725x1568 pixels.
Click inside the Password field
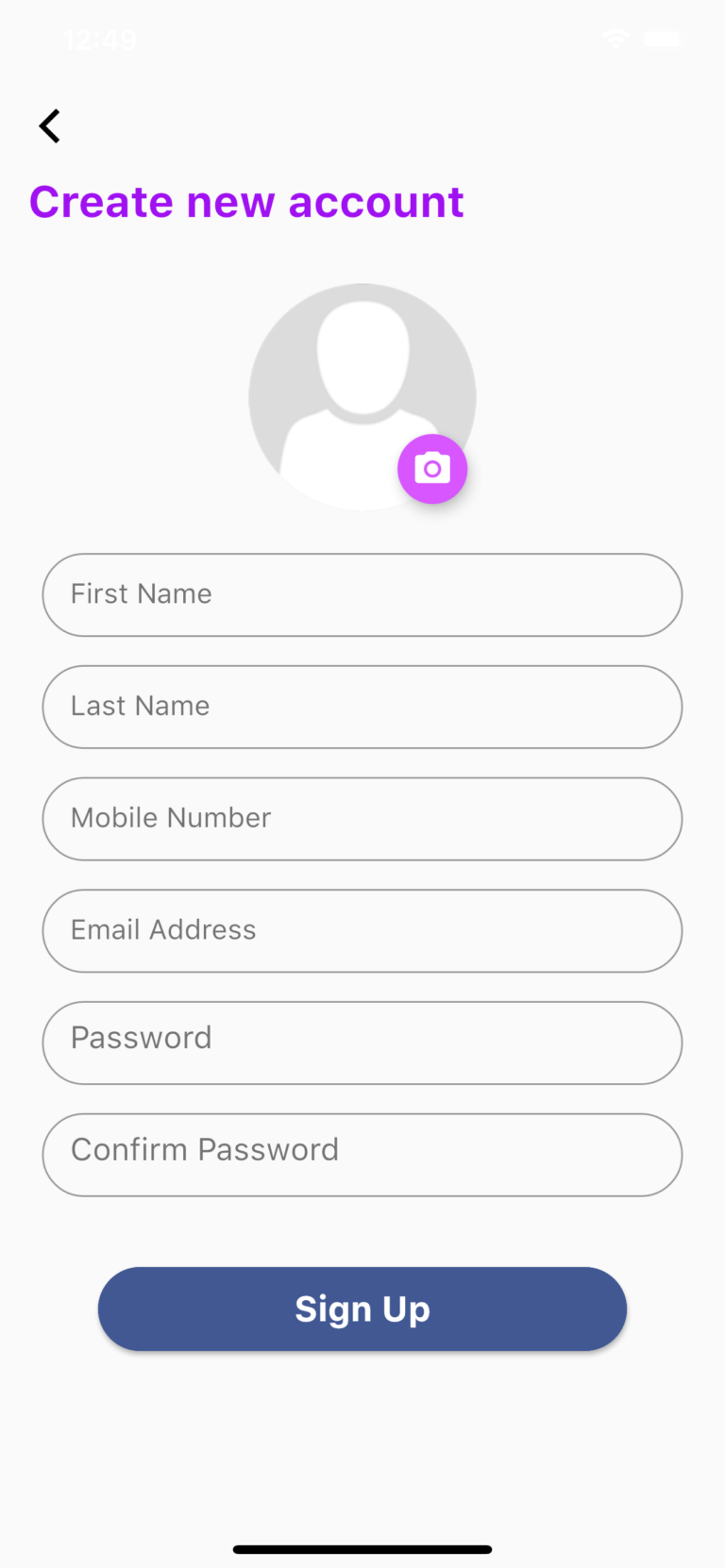(x=362, y=1043)
